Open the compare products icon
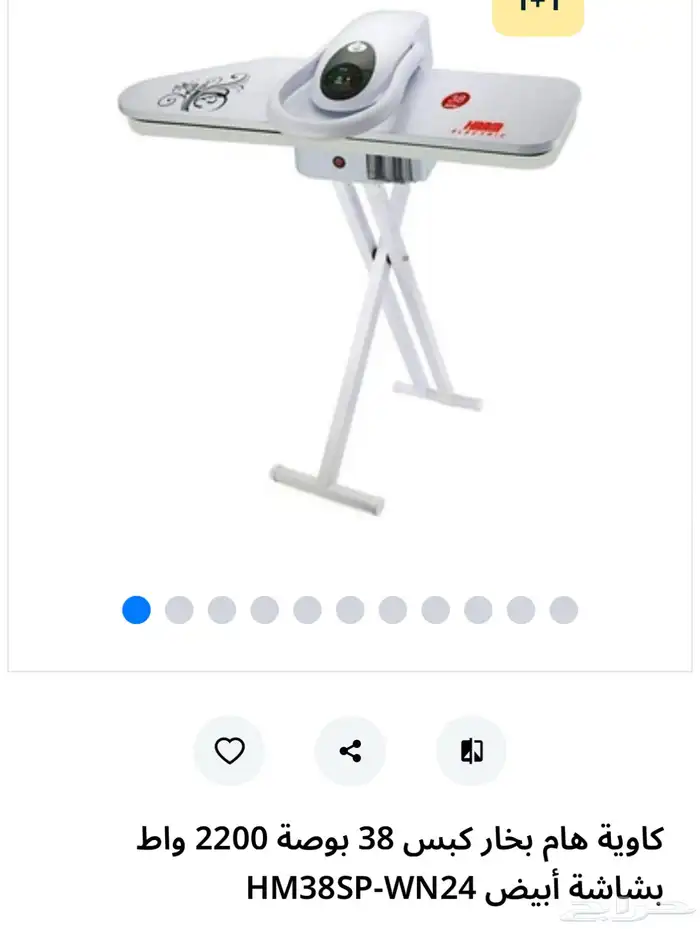 point(472,751)
